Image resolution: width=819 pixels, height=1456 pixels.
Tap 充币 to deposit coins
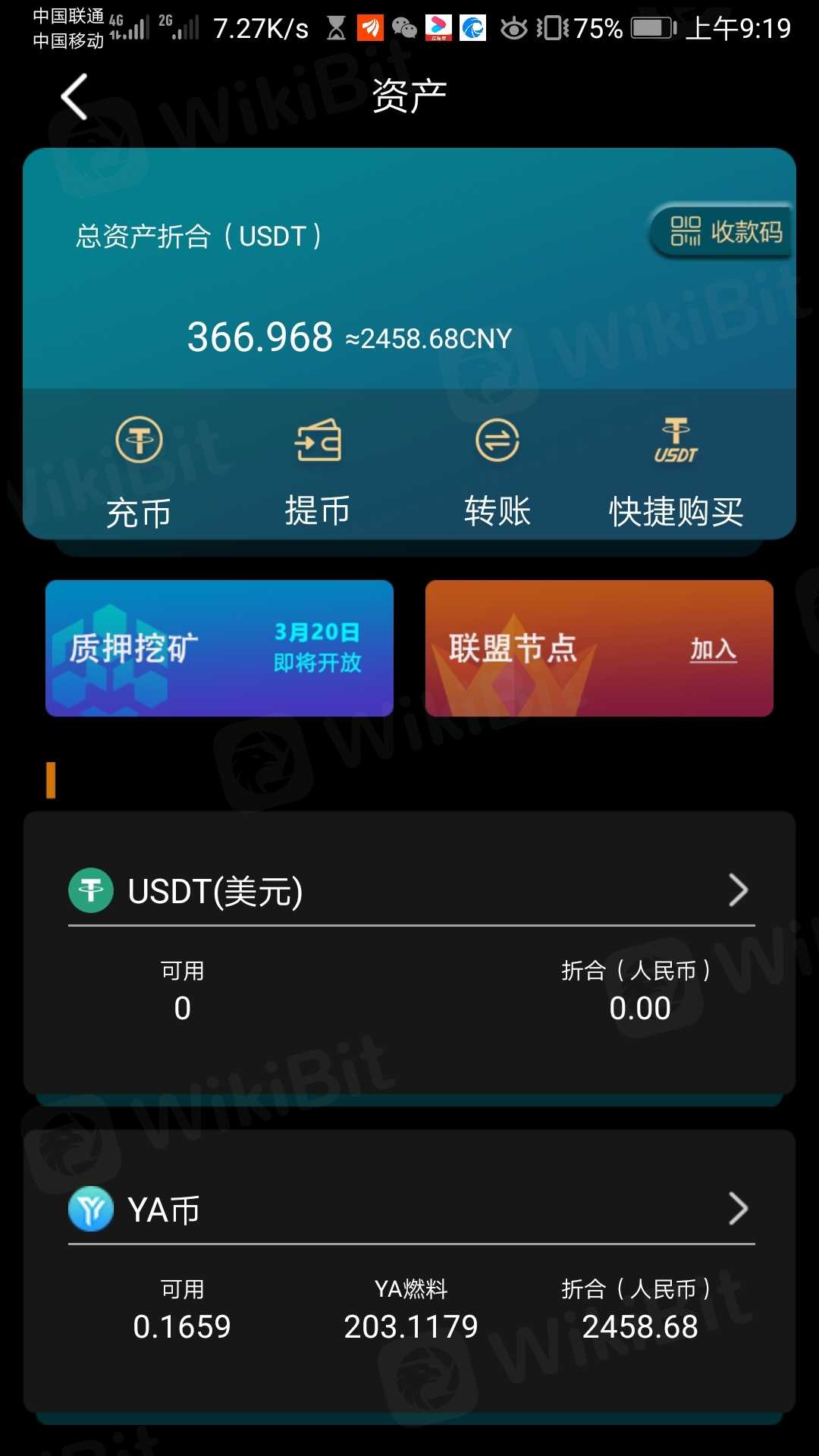[139, 470]
